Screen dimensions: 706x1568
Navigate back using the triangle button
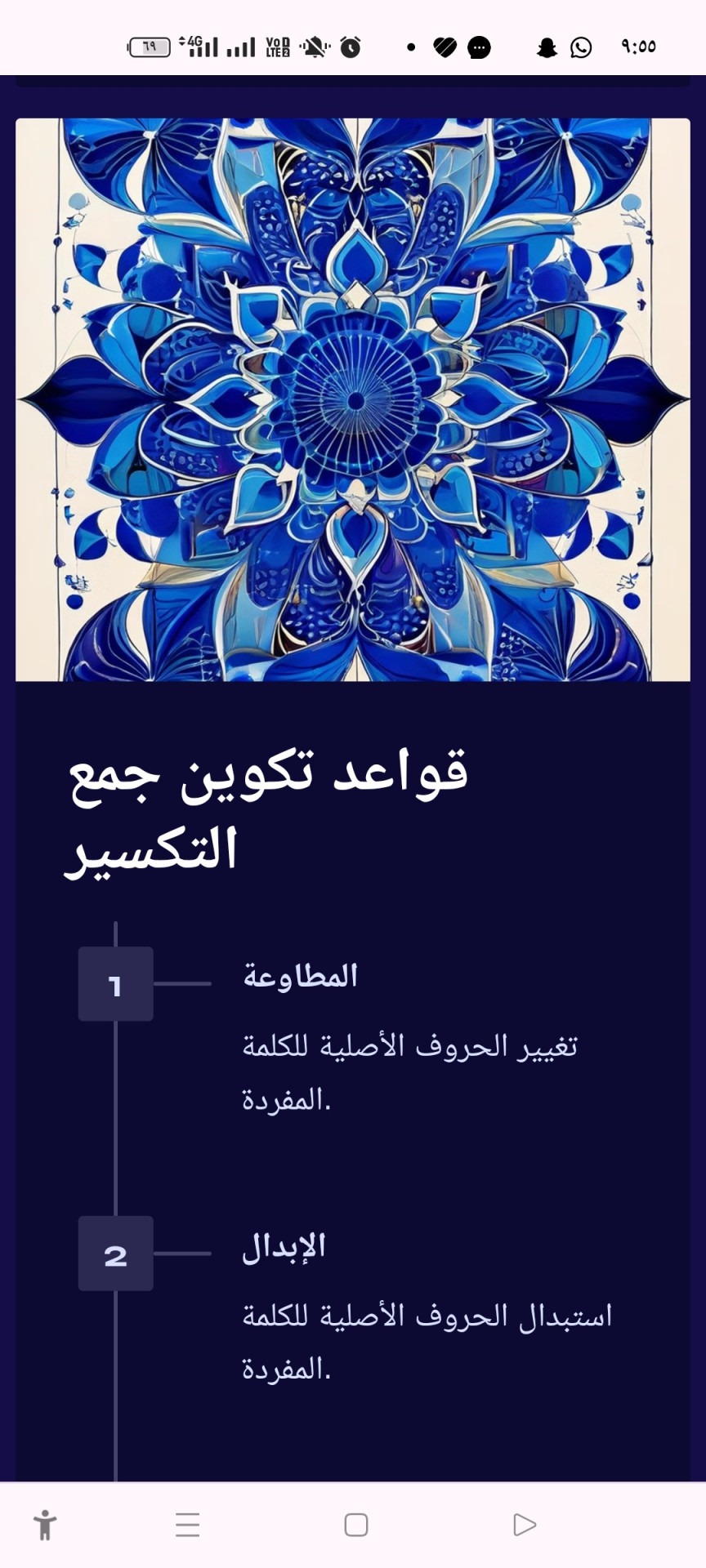click(524, 1525)
